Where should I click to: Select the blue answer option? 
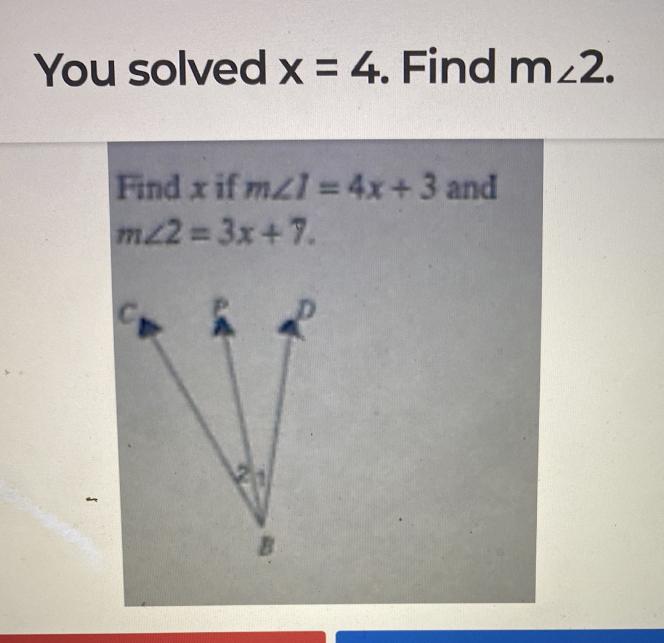pyautogui.click(x=500, y=637)
